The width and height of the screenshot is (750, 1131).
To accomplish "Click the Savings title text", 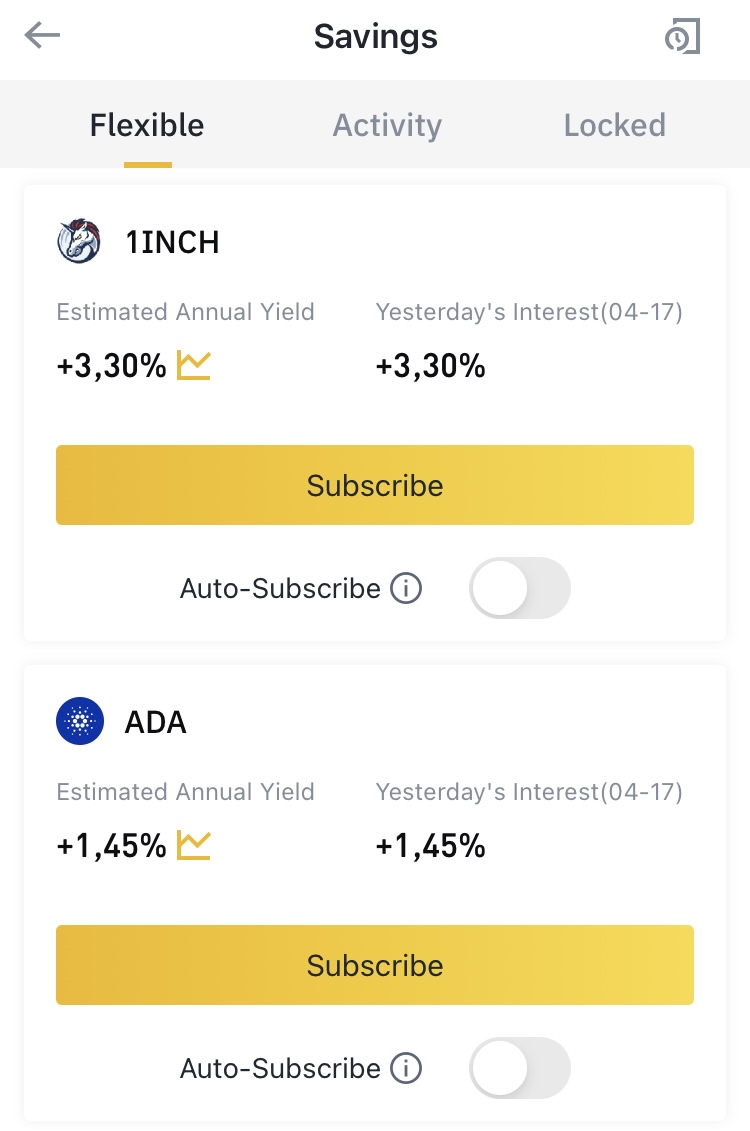I will pyautogui.click(x=375, y=35).
